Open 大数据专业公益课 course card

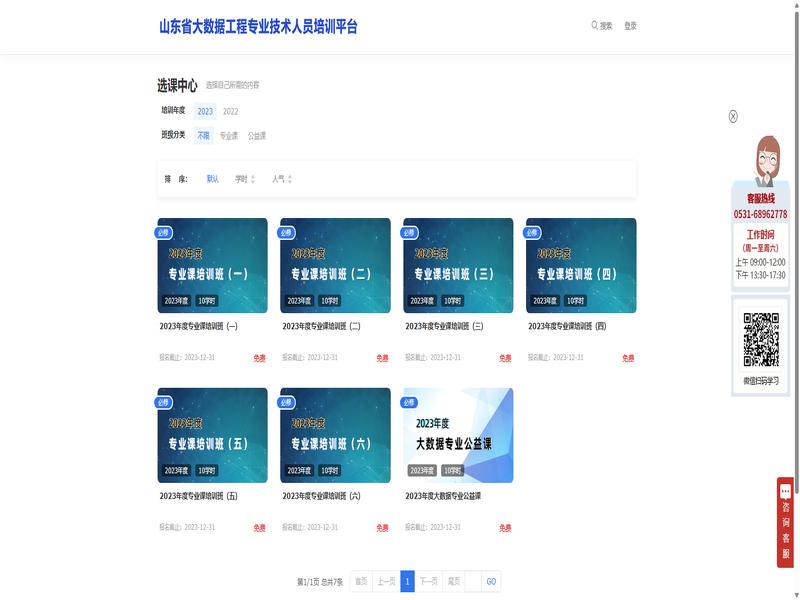(x=458, y=435)
